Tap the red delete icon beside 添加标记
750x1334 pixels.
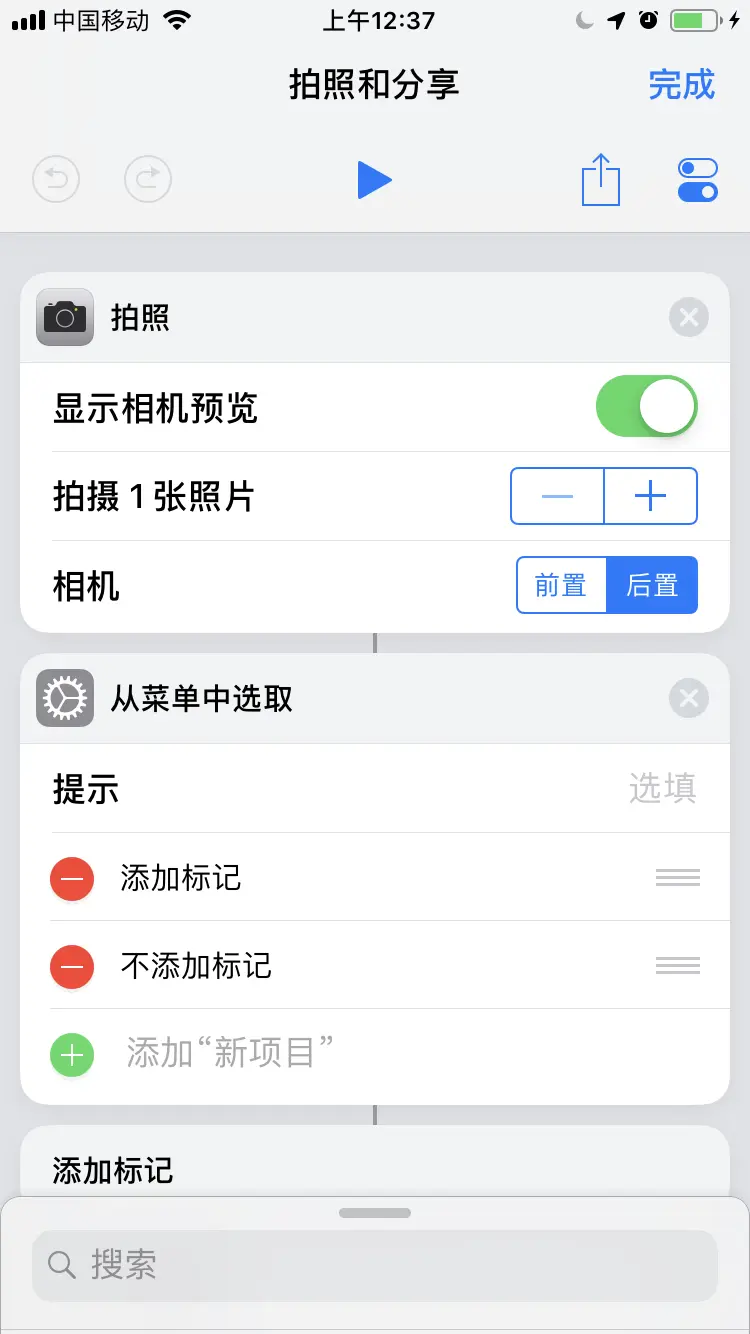(72, 878)
